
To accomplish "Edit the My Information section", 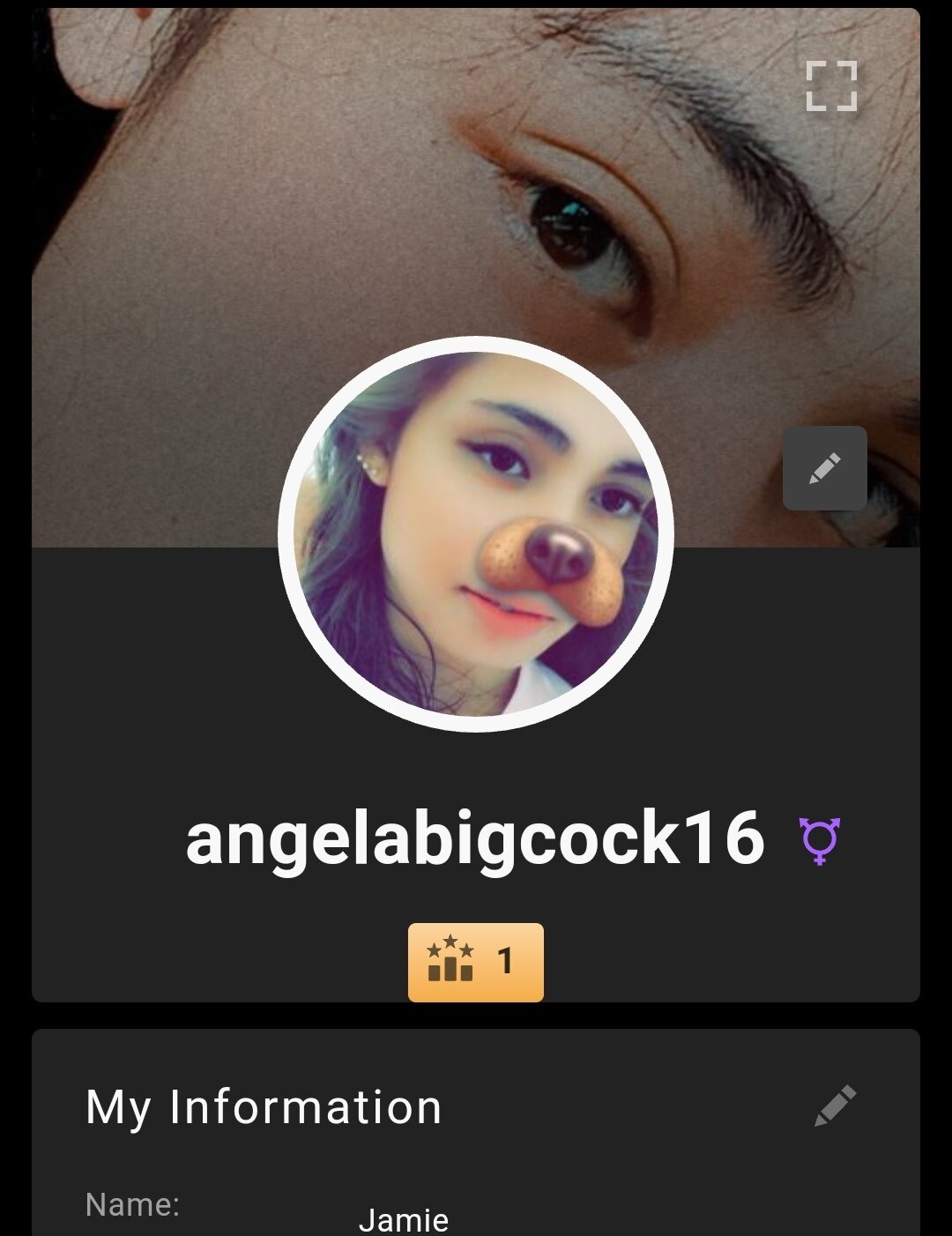I will (x=834, y=1106).
